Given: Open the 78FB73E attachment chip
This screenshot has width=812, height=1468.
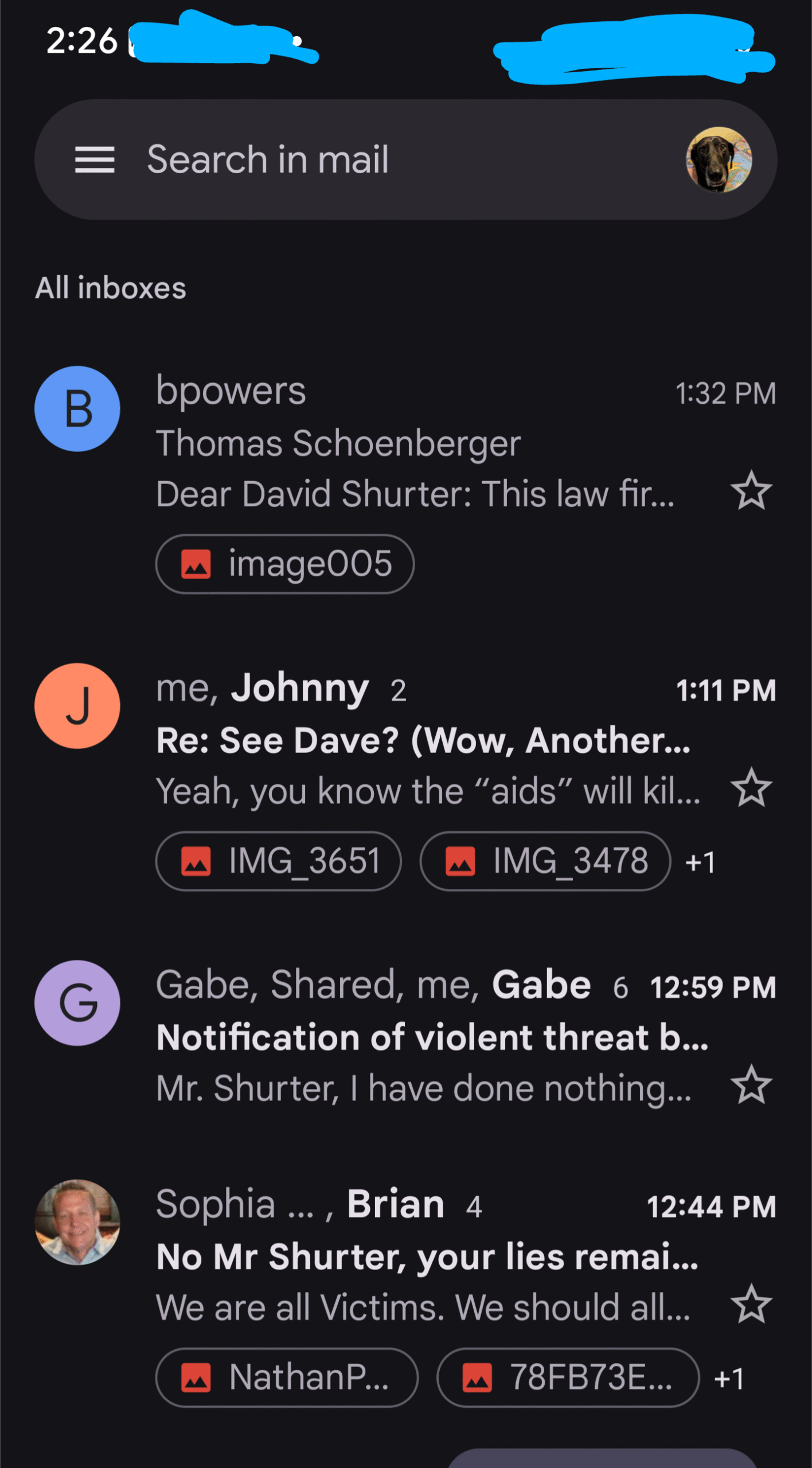Looking at the screenshot, I should (568, 1377).
